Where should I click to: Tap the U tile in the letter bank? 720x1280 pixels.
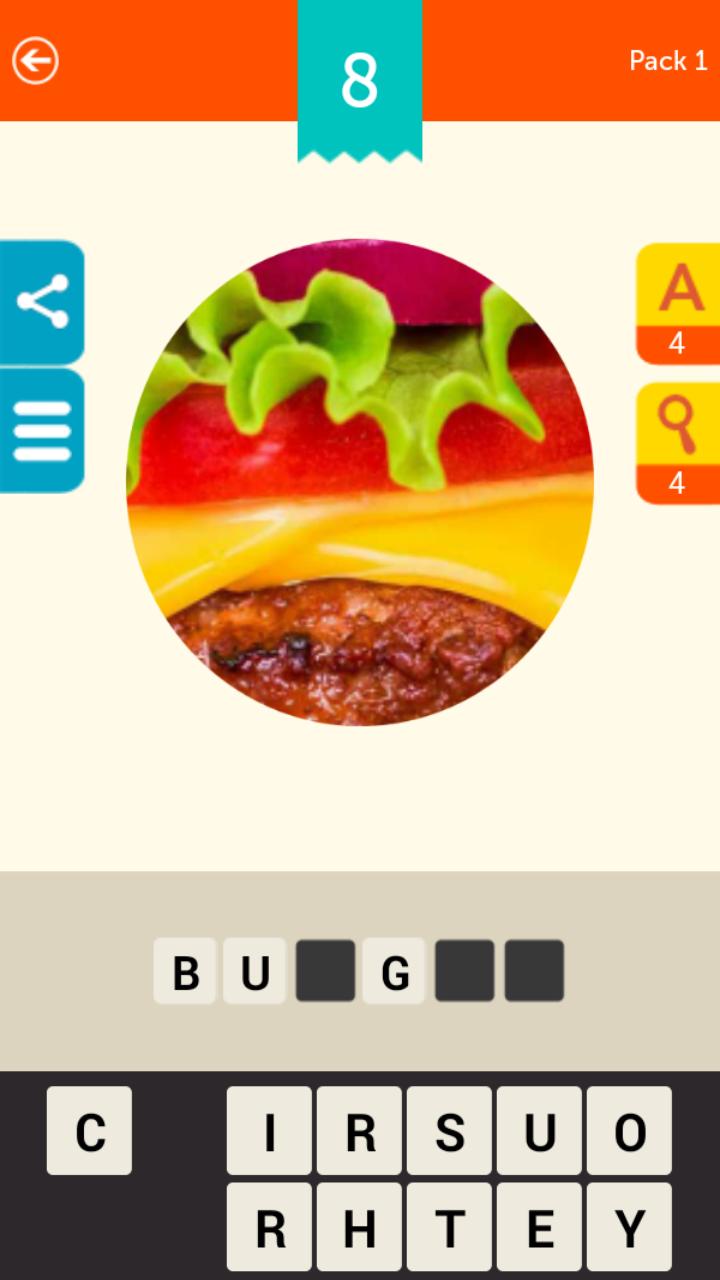pos(539,1131)
